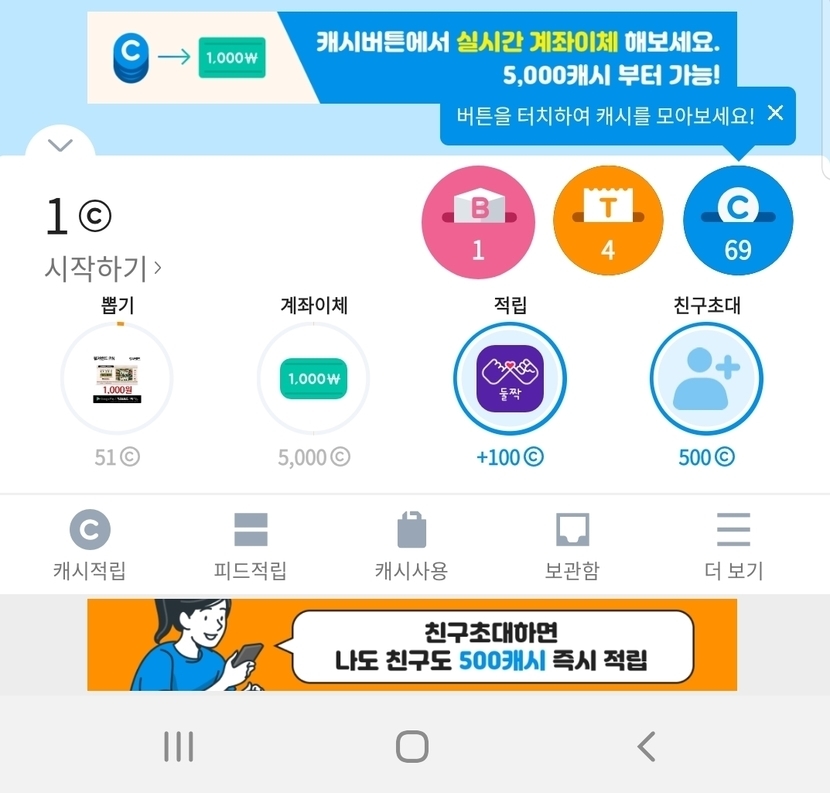Open the 더 보기 menu tab
Viewport: 830px width, 793px height.
tap(733, 546)
